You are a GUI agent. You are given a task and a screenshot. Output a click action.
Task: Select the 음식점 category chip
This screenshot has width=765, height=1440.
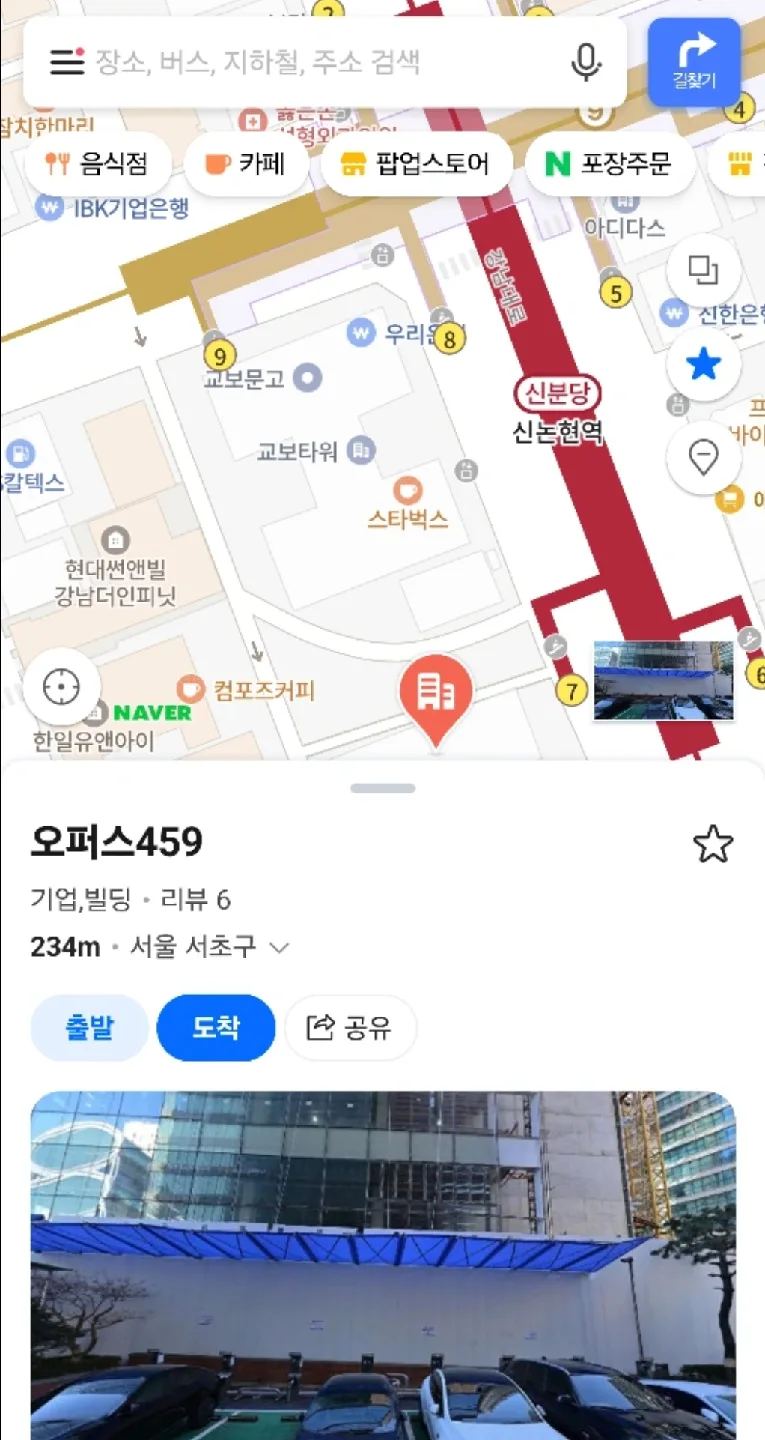tap(98, 164)
